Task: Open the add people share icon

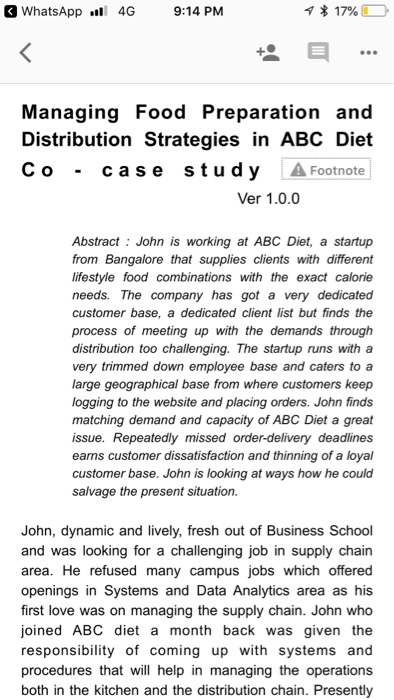Action: click(268, 53)
